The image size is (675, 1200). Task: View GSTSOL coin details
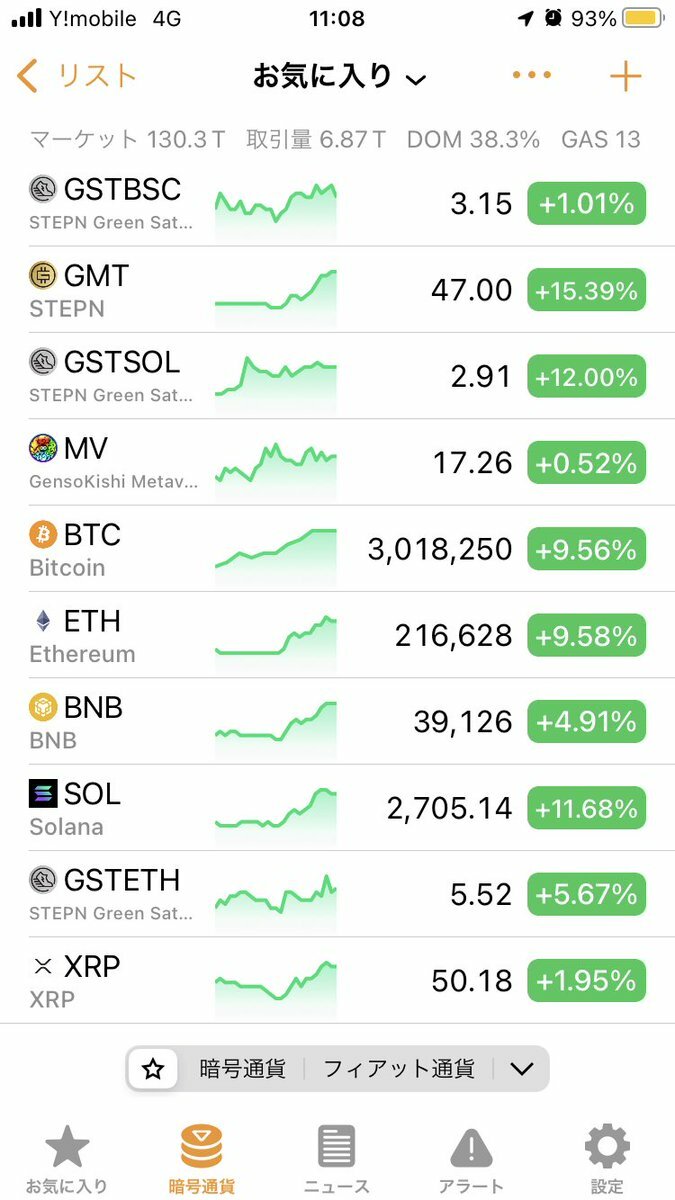coord(337,376)
